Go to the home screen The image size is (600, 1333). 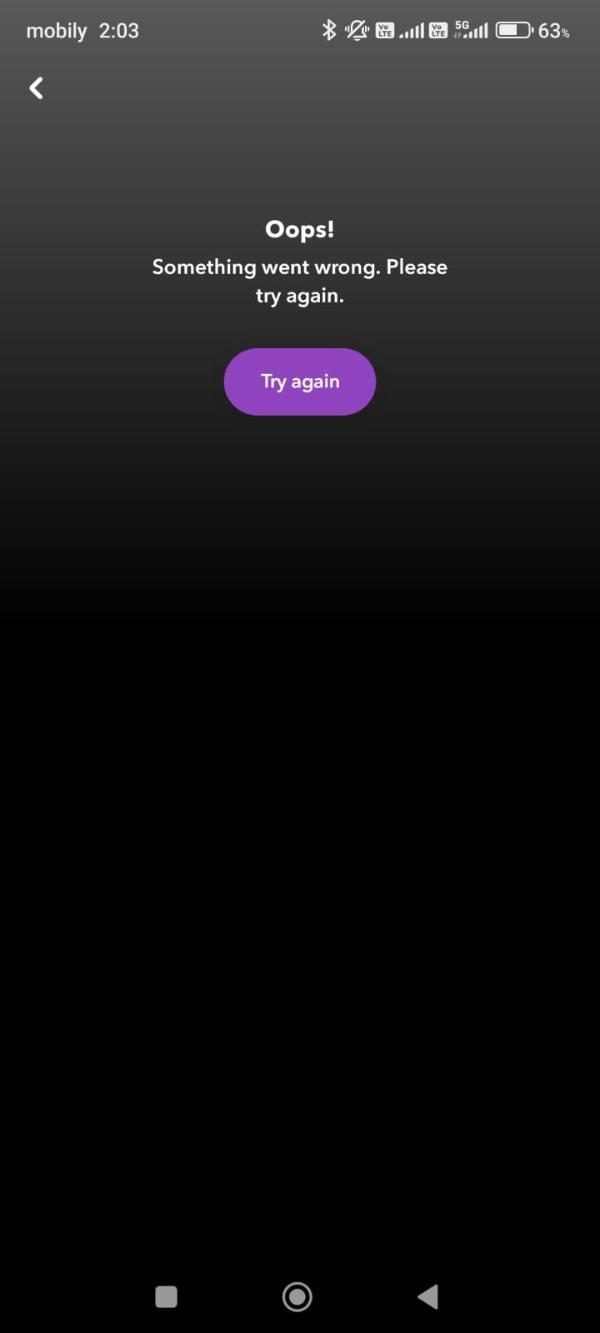[297, 1297]
